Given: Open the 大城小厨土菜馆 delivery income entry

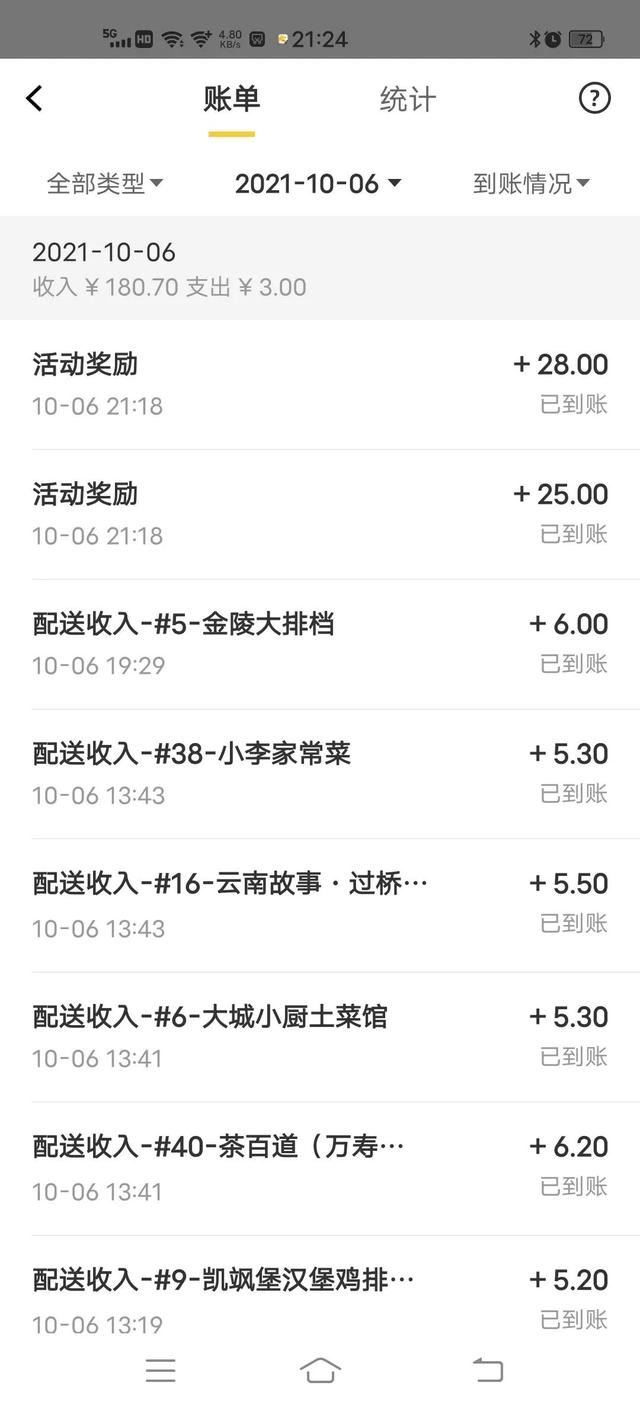Looking at the screenshot, I should 320,1037.
